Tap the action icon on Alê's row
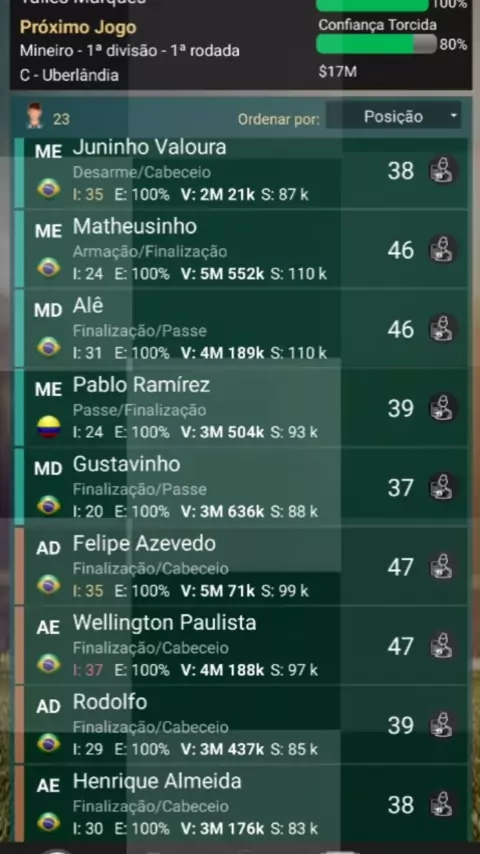Screen dimensions: 480x854 tap(442, 329)
